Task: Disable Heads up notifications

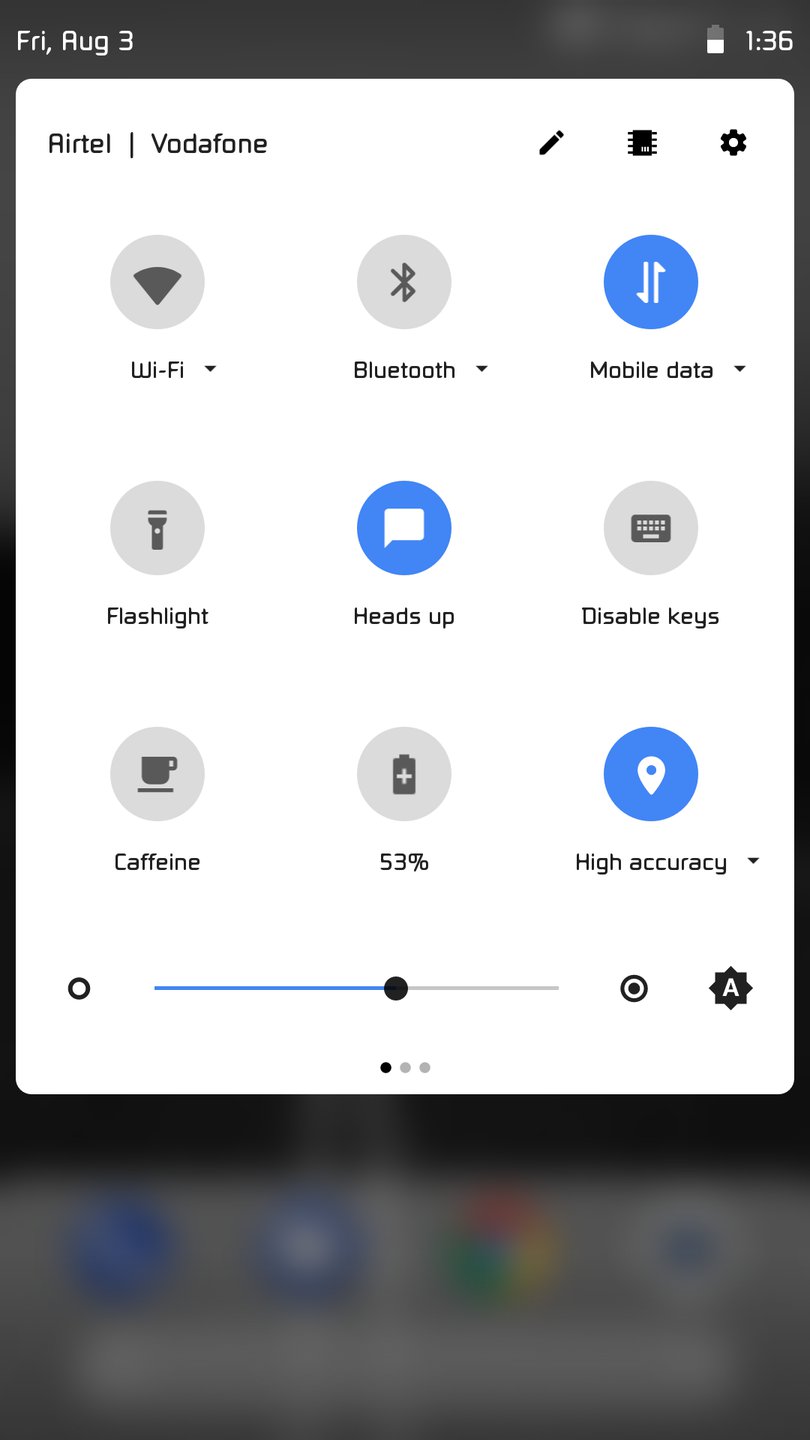Action: 404,528
